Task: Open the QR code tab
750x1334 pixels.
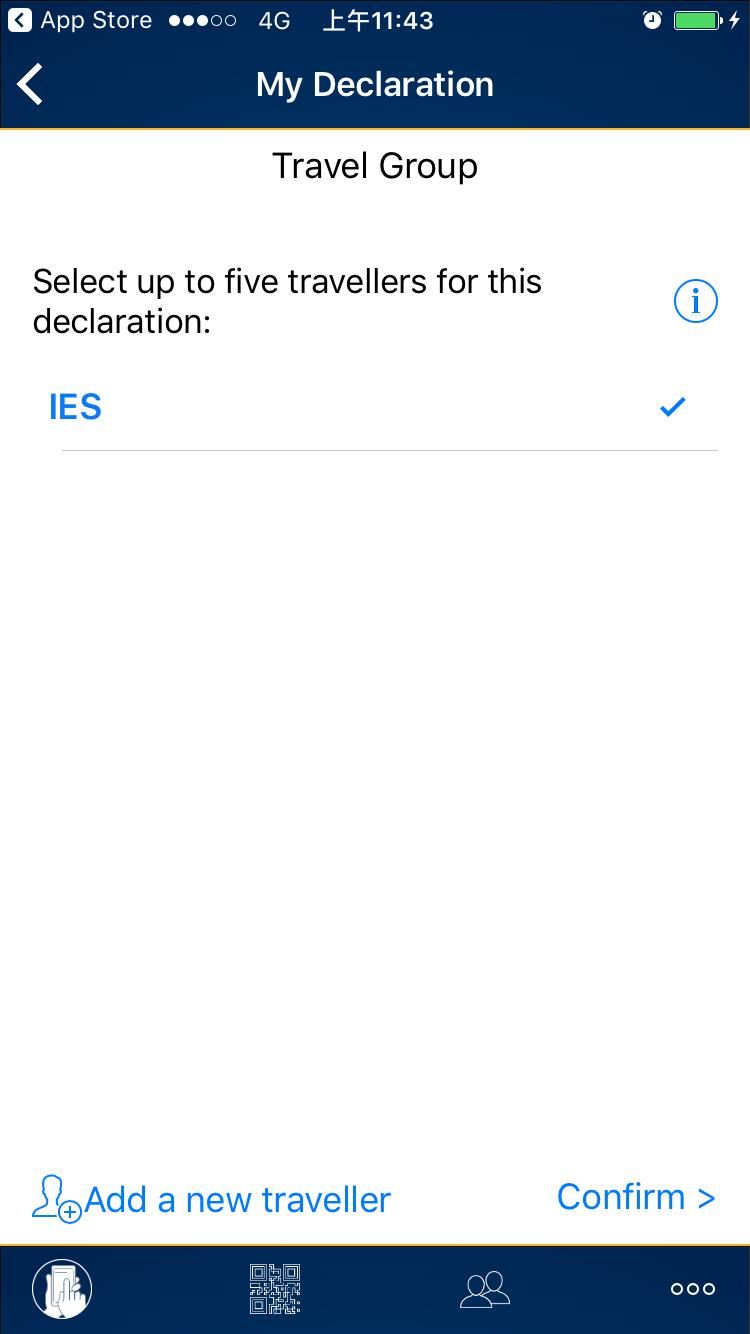Action: point(275,1289)
